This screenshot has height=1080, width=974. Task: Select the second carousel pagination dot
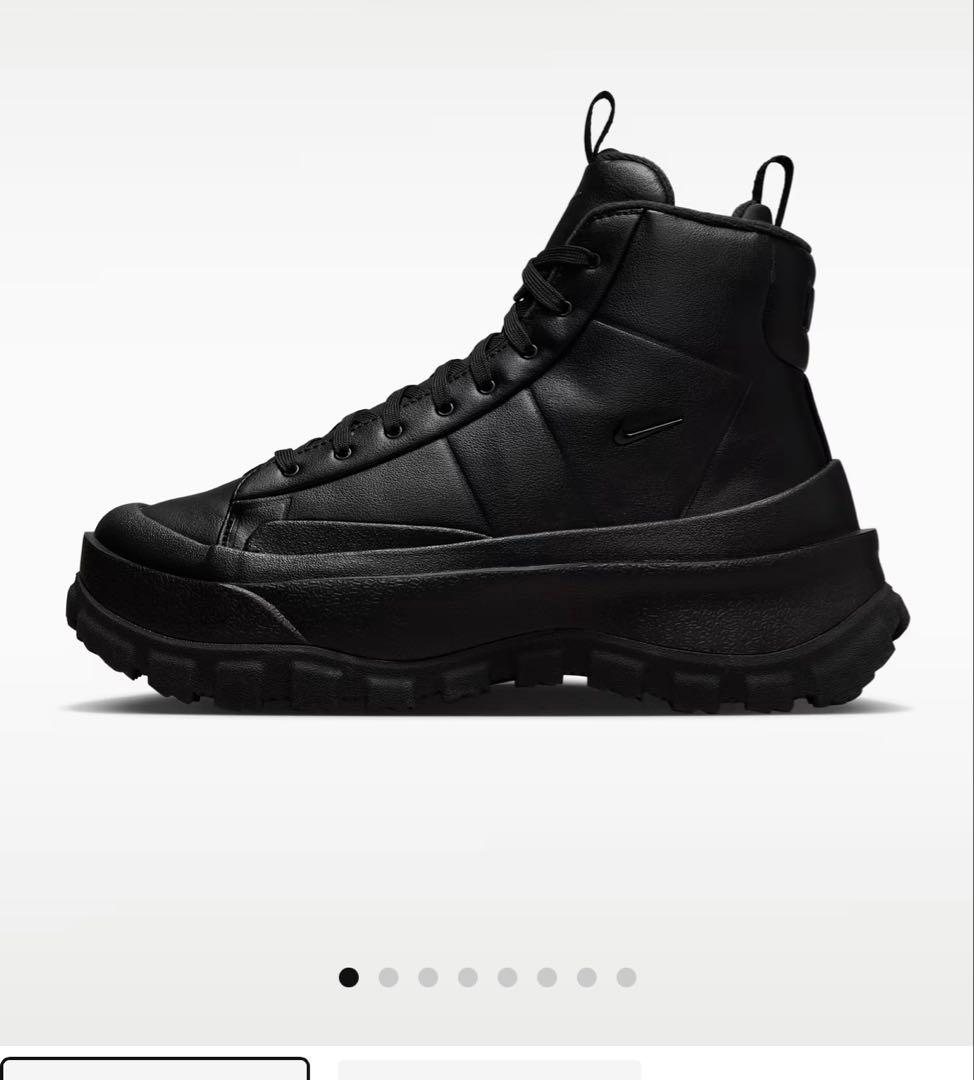pos(387,977)
